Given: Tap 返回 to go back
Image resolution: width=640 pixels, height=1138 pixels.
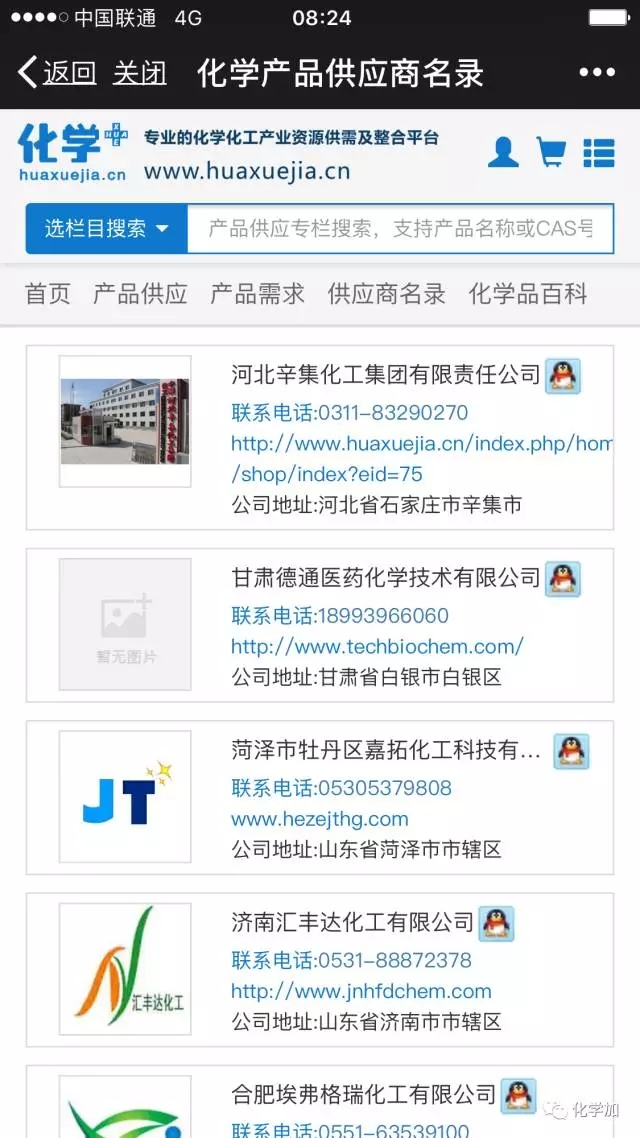Looking at the screenshot, I should [x=58, y=73].
